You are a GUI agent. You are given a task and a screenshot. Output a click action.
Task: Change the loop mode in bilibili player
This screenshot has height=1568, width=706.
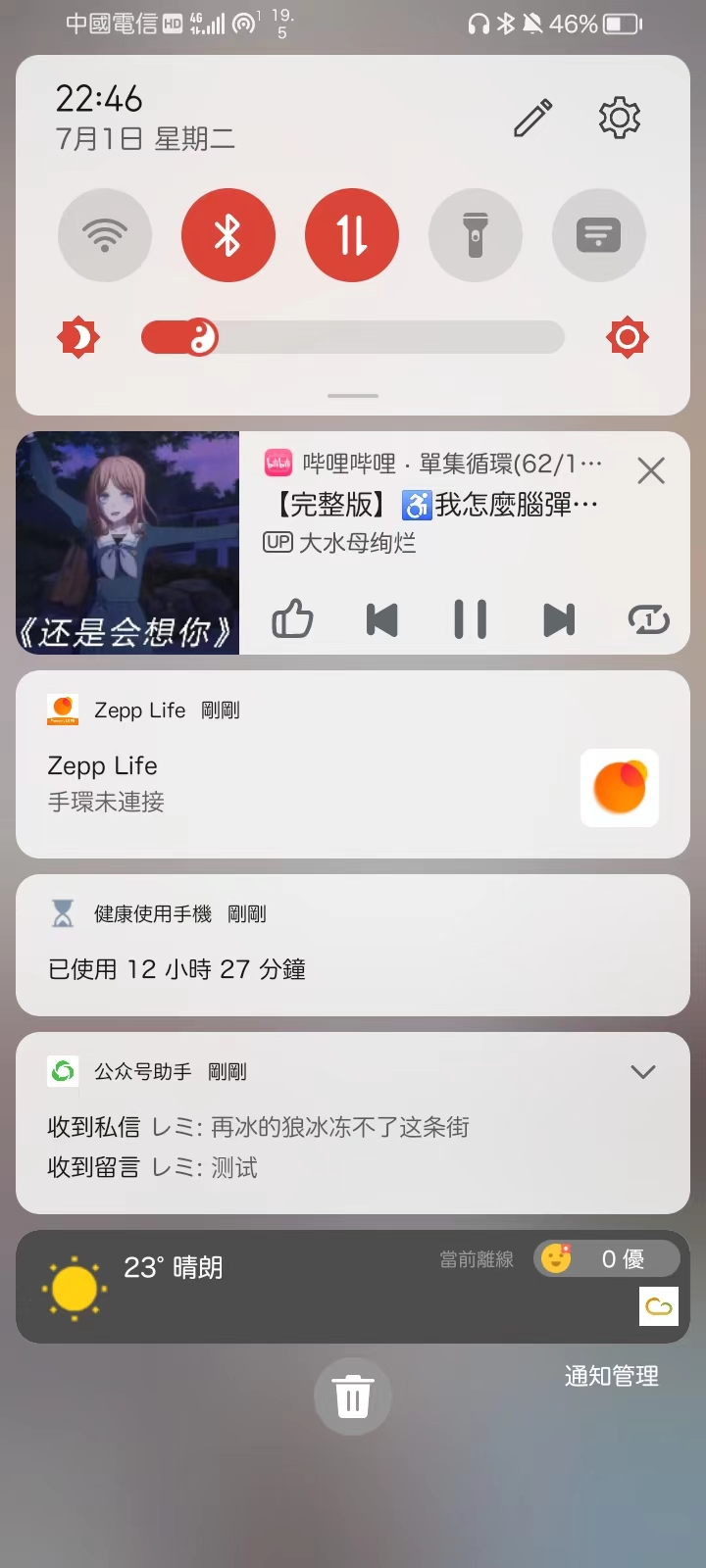648,619
